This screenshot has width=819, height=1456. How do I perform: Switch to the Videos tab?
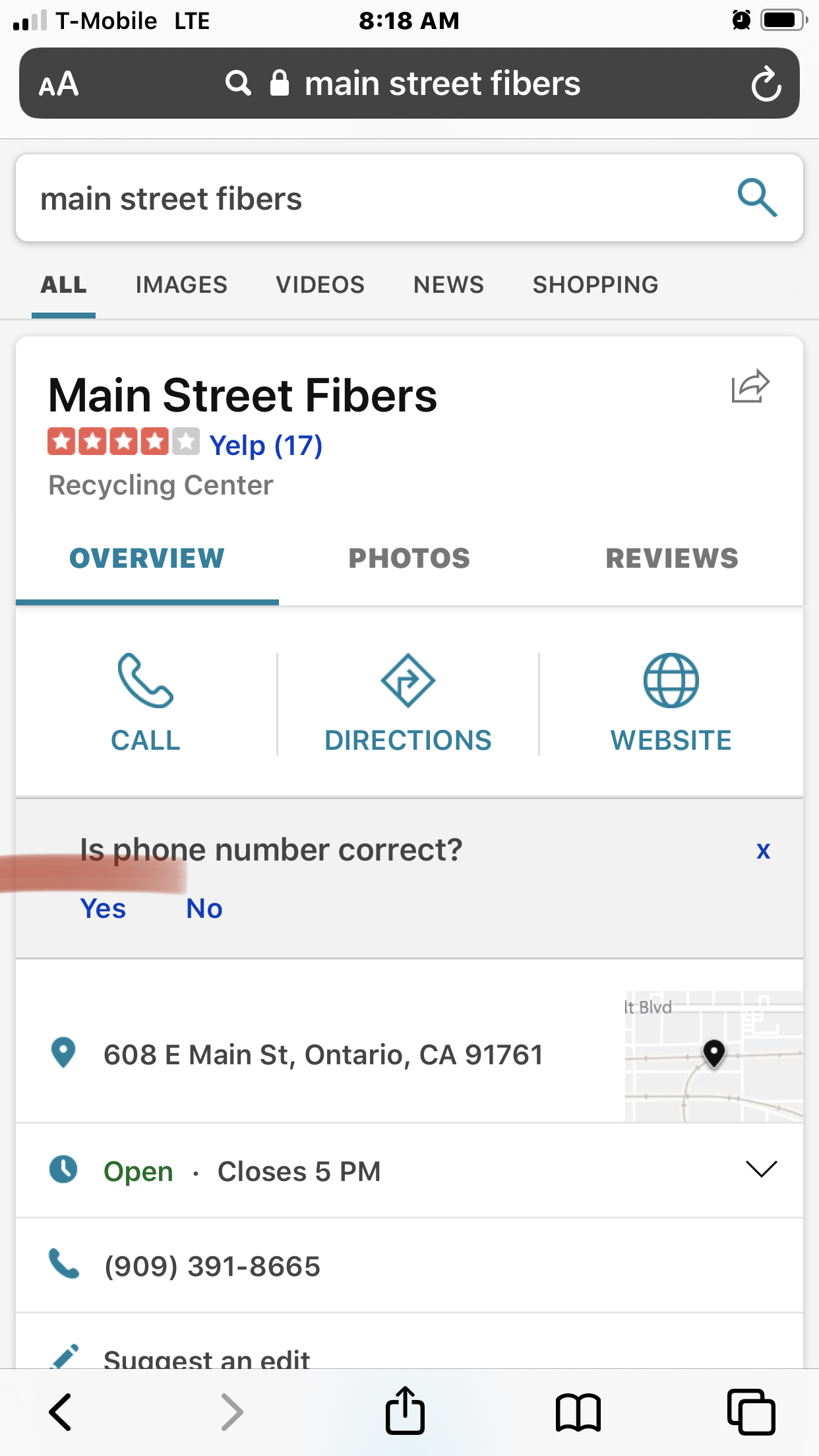pyautogui.click(x=320, y=285)
